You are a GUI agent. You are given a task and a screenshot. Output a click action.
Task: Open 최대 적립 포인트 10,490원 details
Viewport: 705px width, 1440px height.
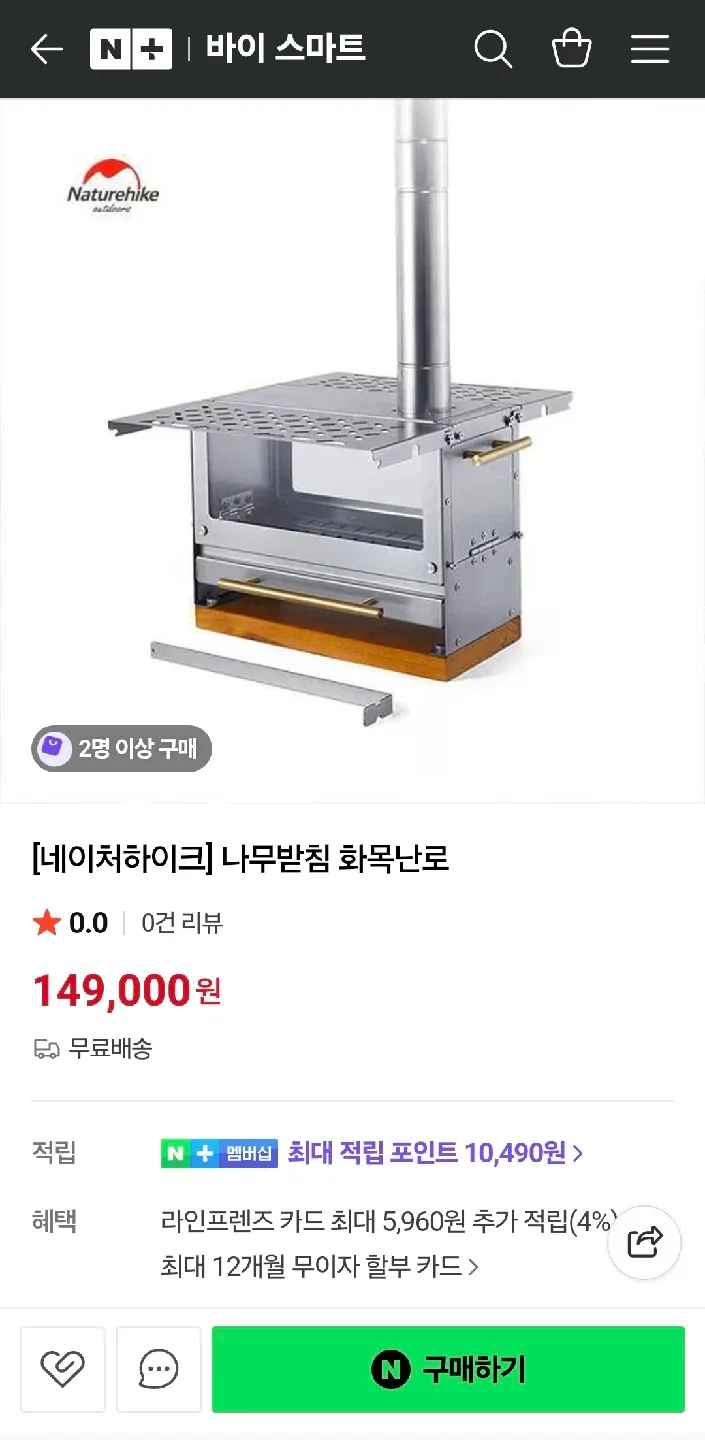tap(434, 1153)
